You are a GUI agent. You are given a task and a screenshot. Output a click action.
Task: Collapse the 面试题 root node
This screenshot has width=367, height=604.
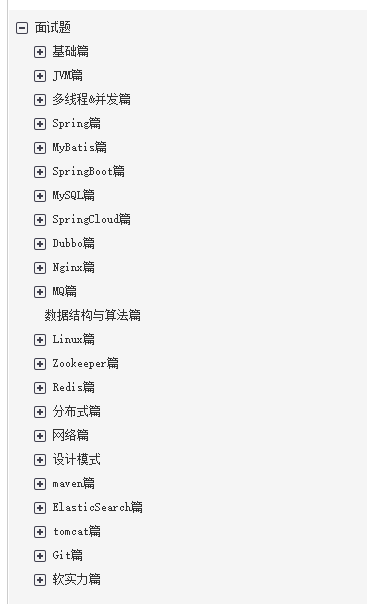tap(22, 28)
